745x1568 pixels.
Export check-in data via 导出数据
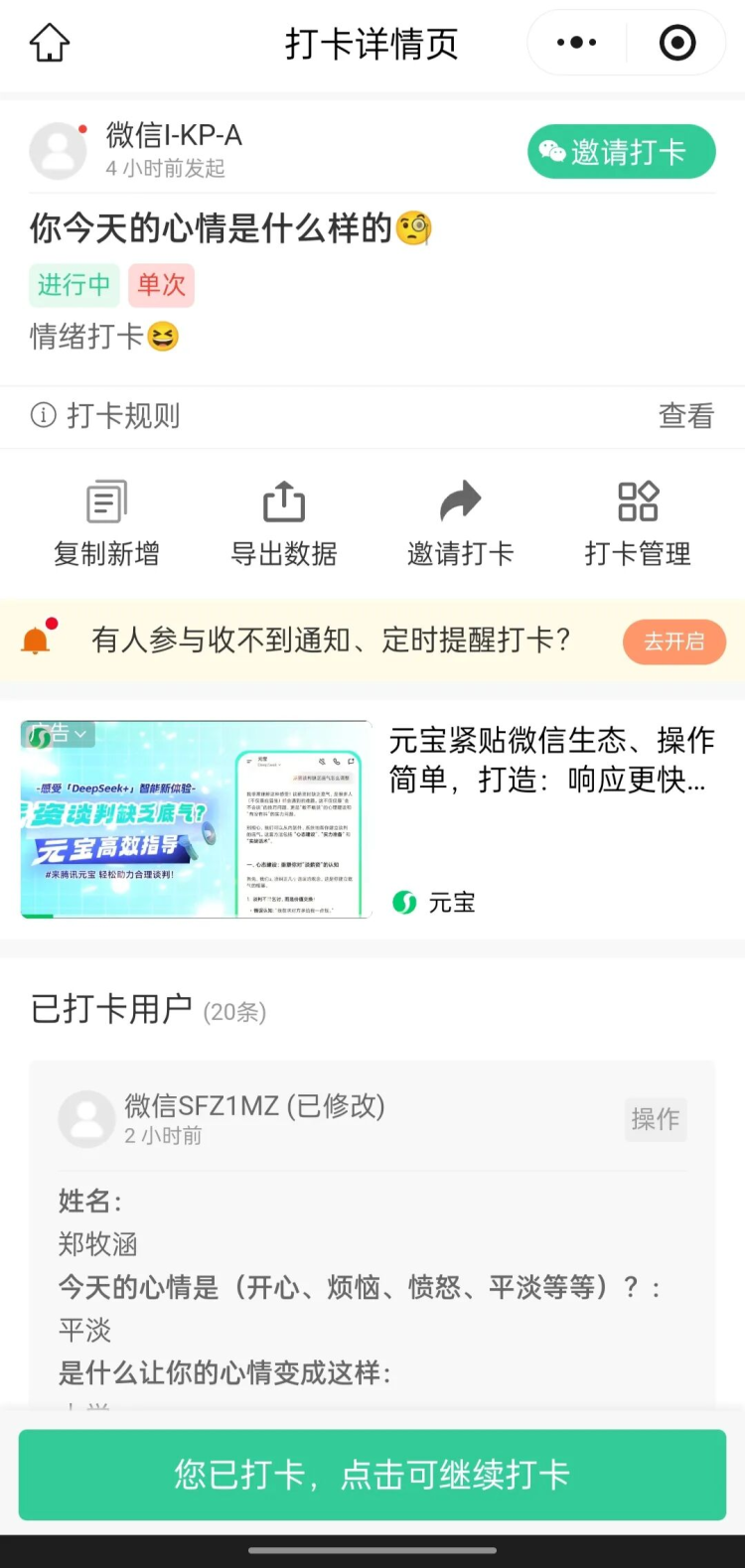tap(284, 523)
